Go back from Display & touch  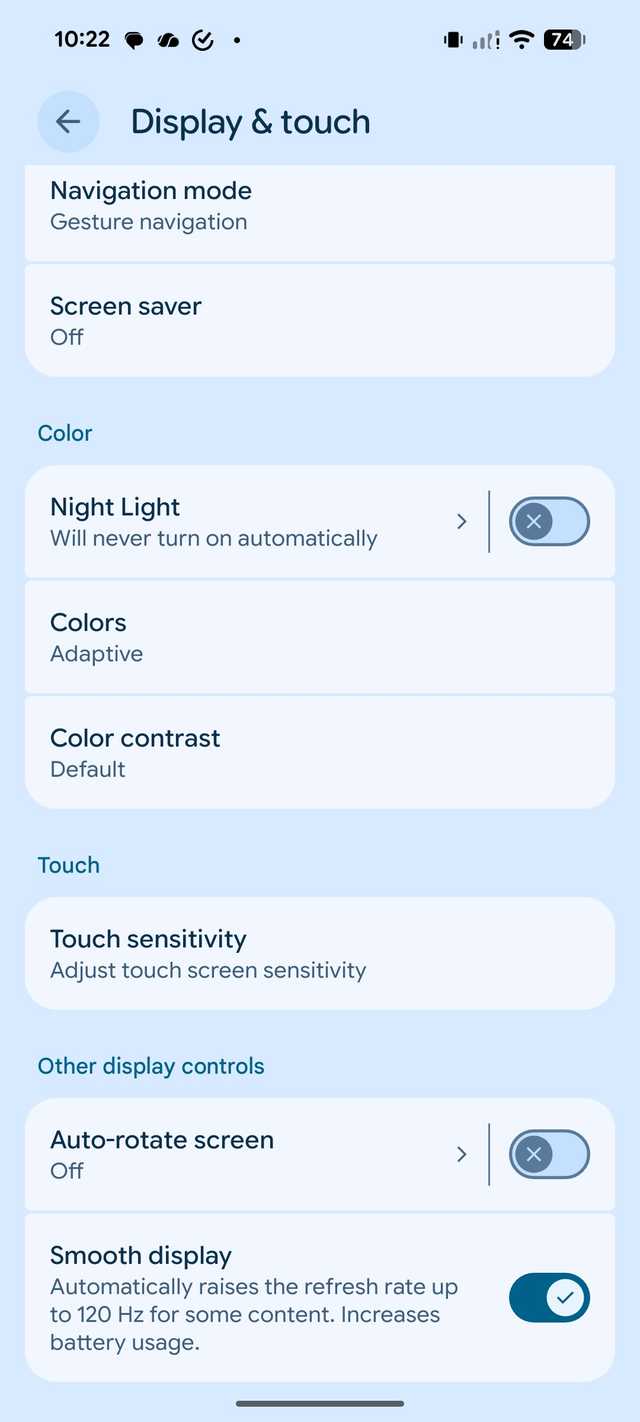pos(68,122)
